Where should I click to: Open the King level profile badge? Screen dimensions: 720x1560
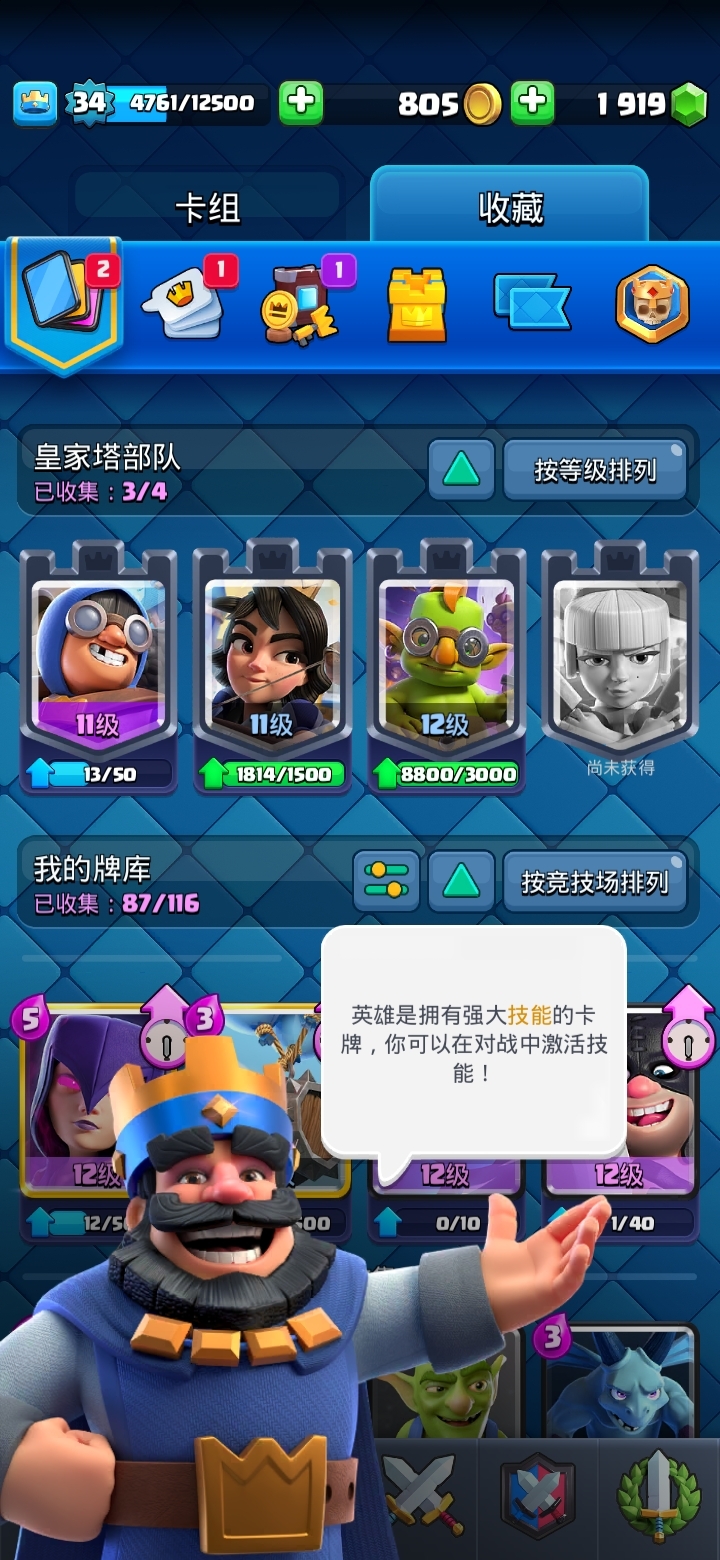(x=35, y=103)
